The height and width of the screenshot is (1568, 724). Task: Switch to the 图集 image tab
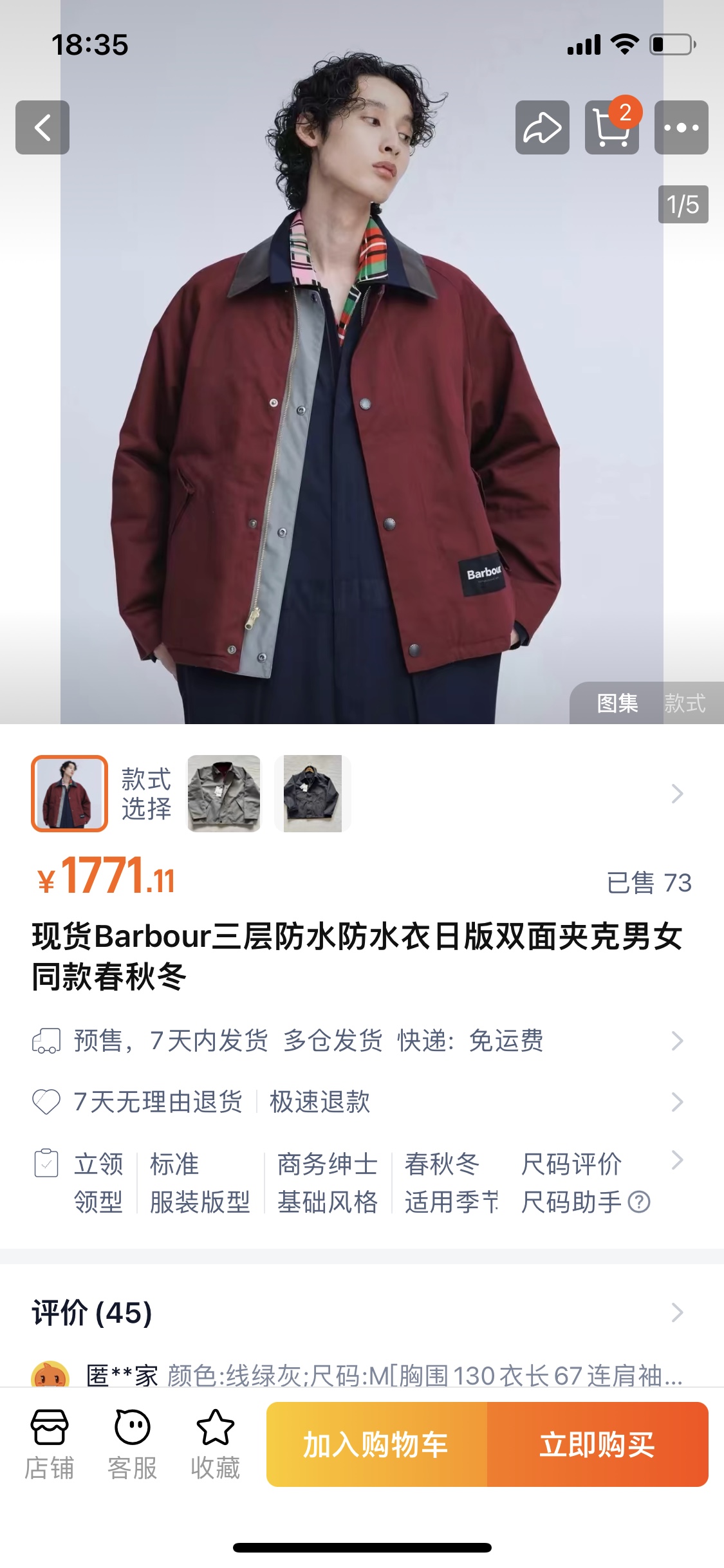617,703
